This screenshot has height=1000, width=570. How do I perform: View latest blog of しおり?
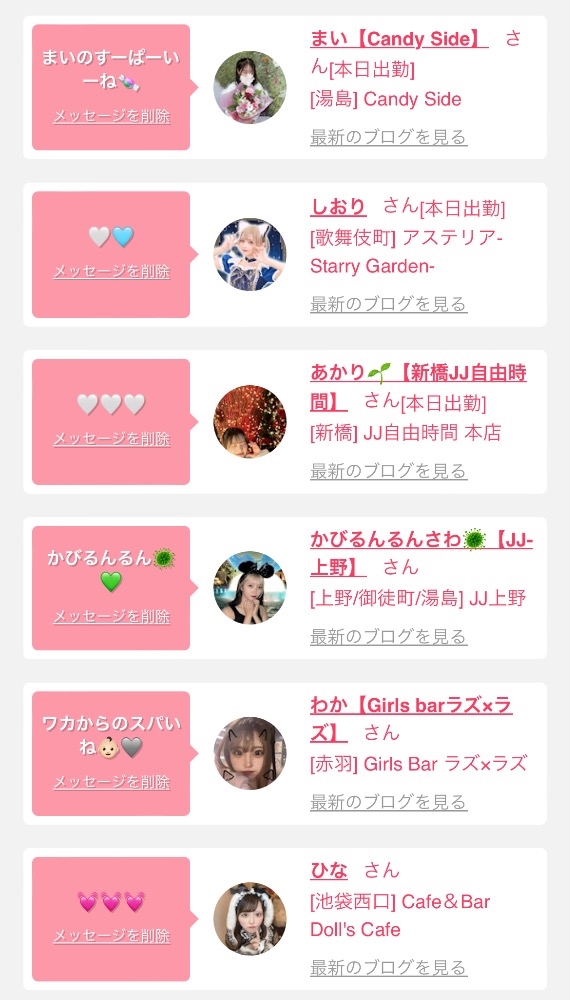[x=389, y=304]
